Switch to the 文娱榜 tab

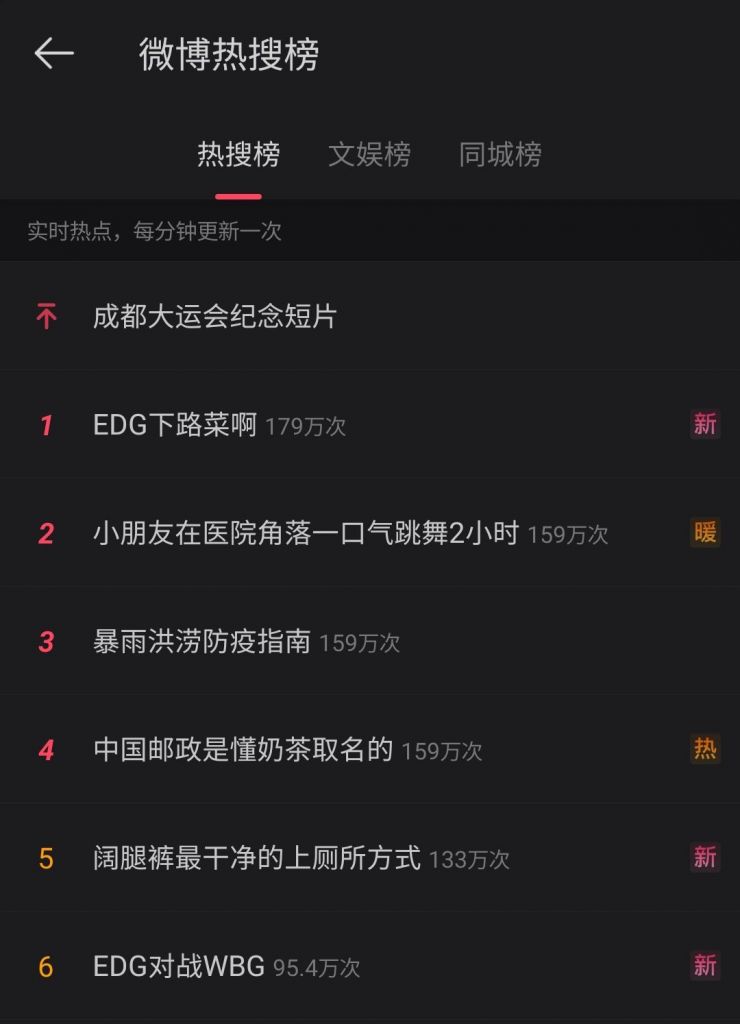tap(369, 155)
